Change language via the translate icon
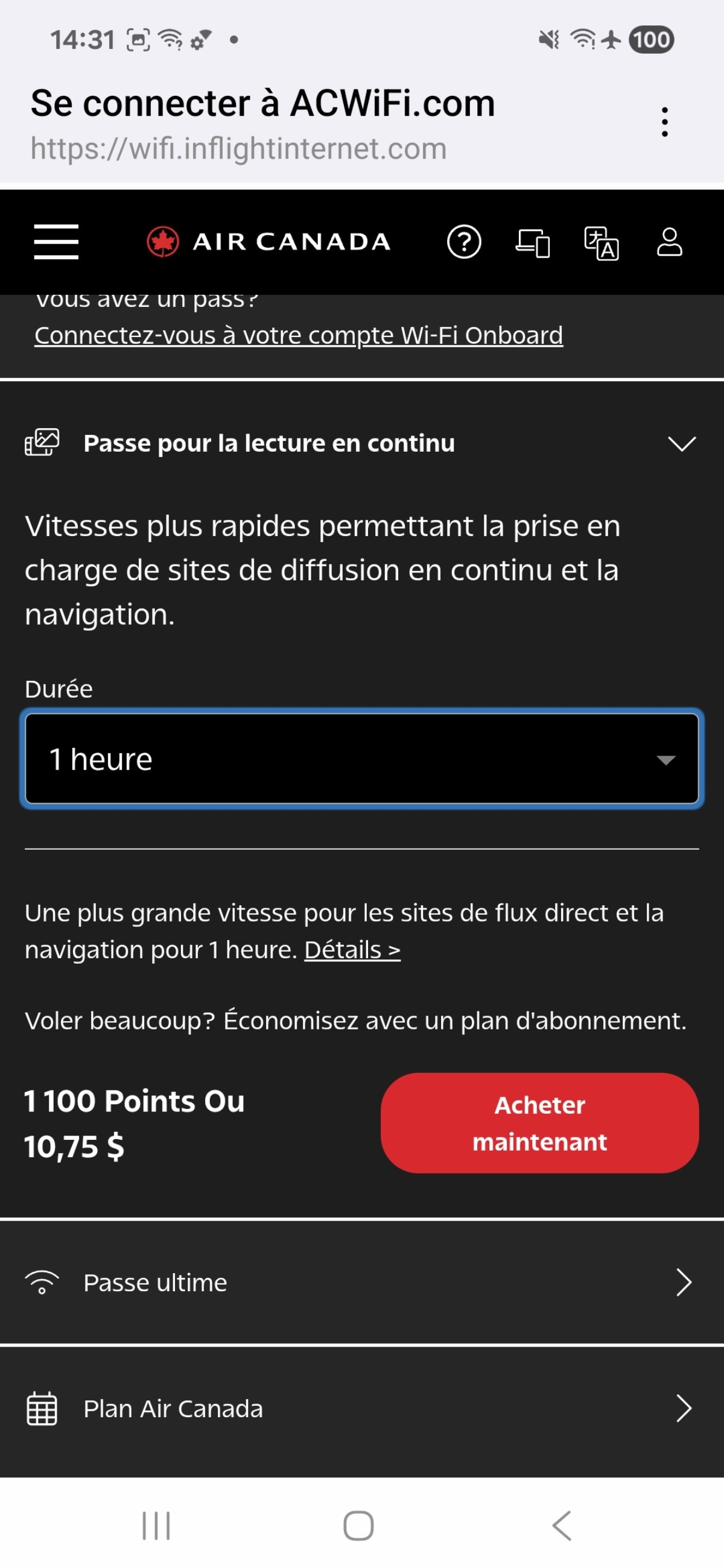The height and width of the screenshot is (1568, 724). [601, 243]
